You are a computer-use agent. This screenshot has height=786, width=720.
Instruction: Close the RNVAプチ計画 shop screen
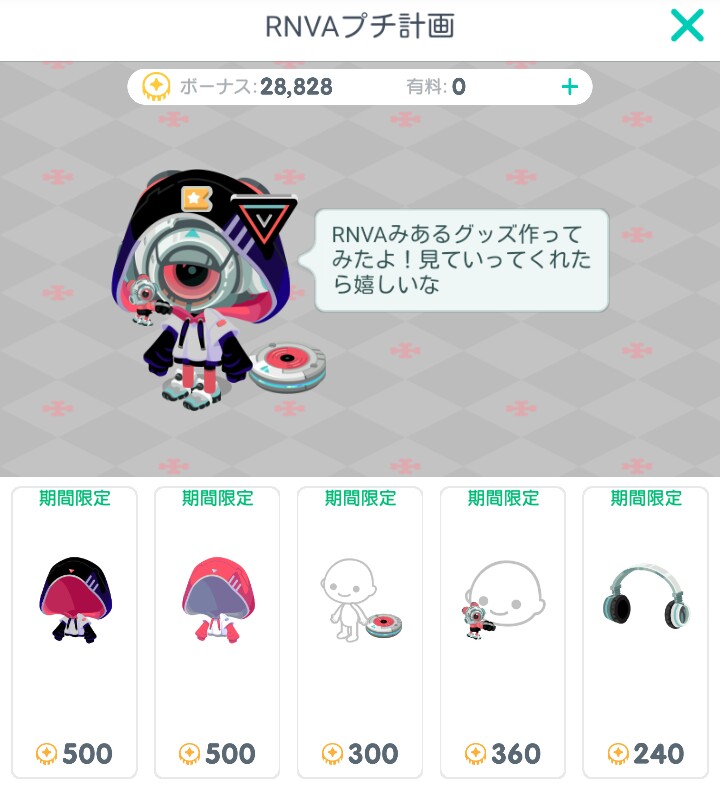687,26
